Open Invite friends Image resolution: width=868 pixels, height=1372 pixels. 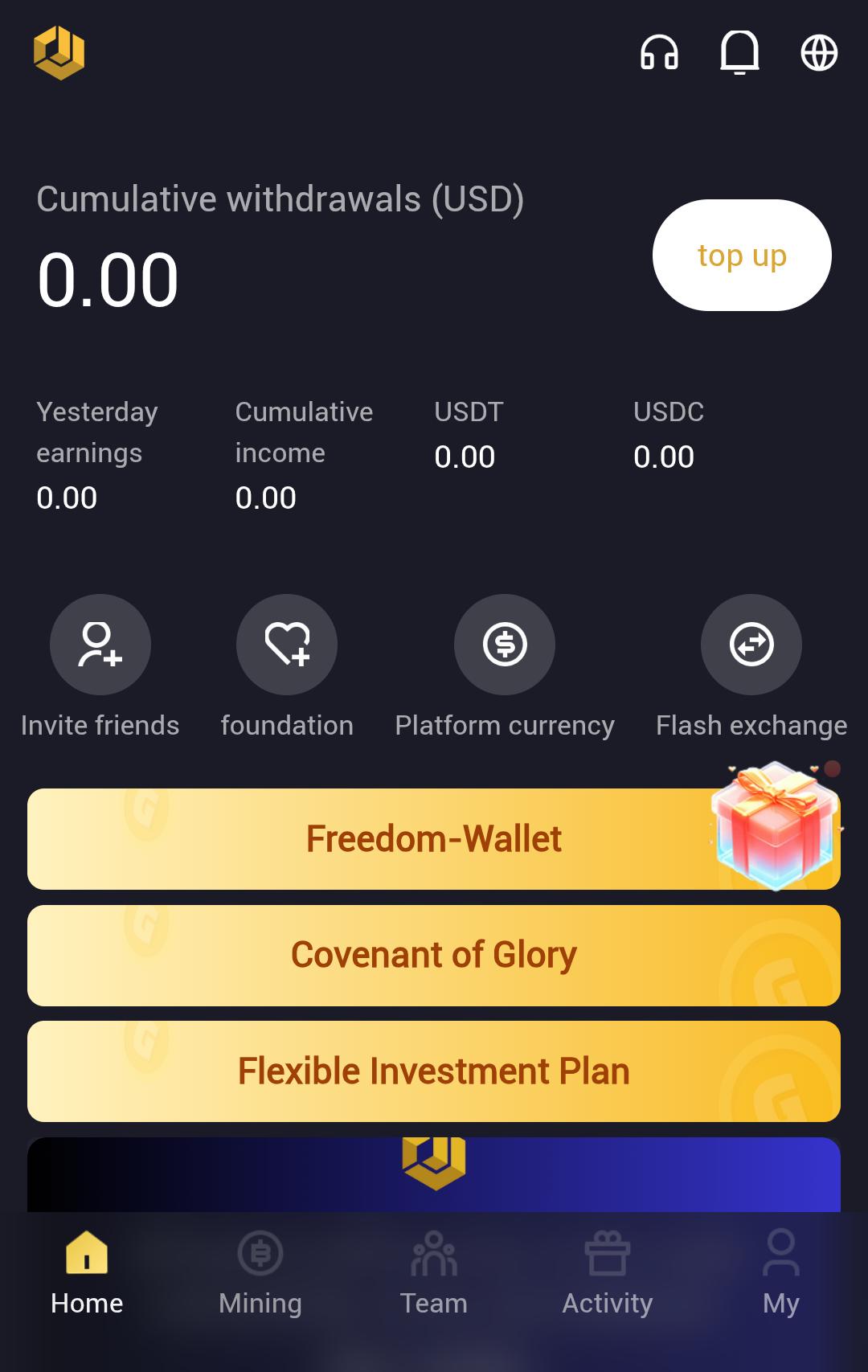coord(100,645)
